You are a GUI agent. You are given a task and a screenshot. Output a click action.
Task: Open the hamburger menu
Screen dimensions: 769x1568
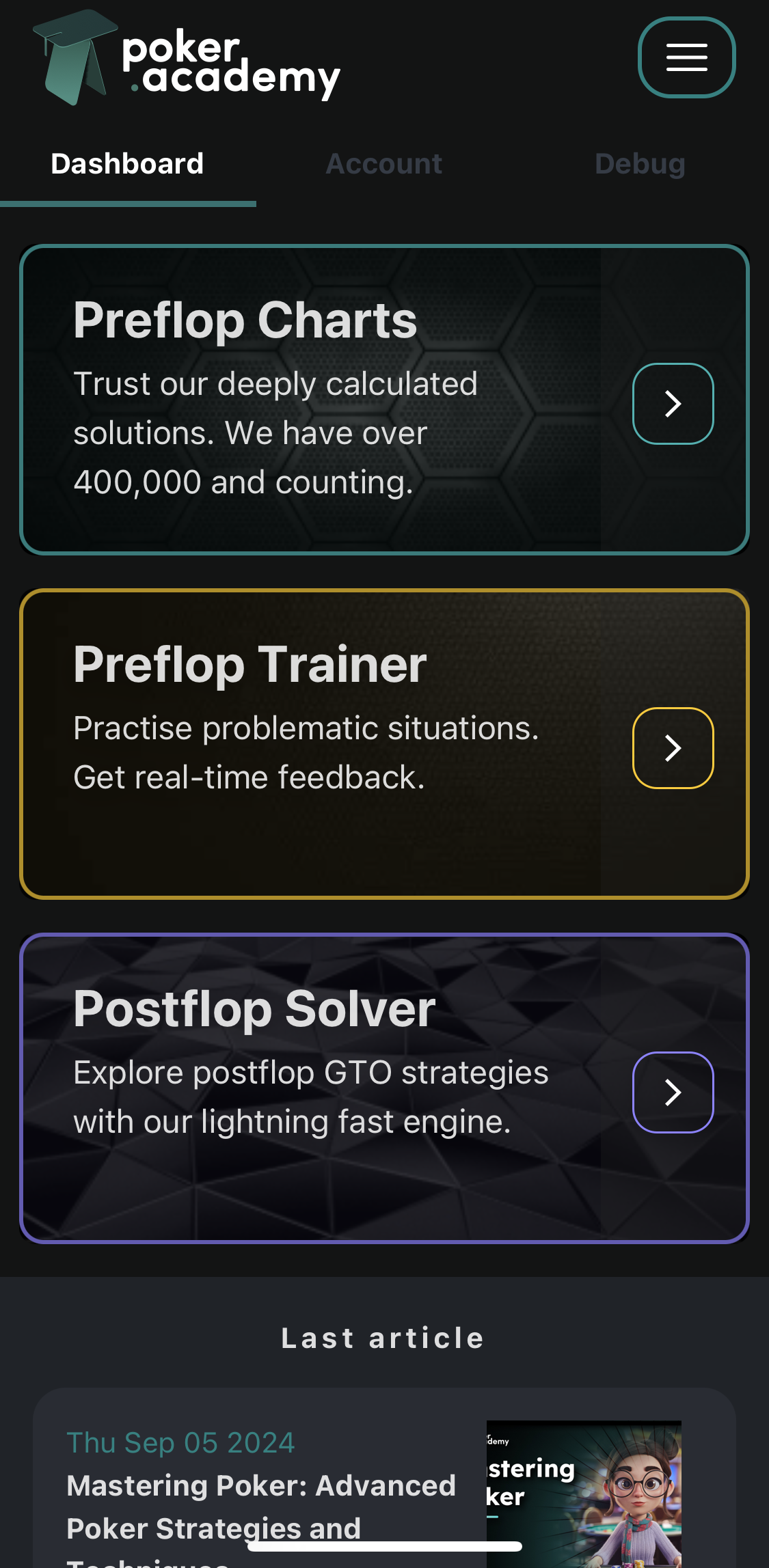point(686,57)
